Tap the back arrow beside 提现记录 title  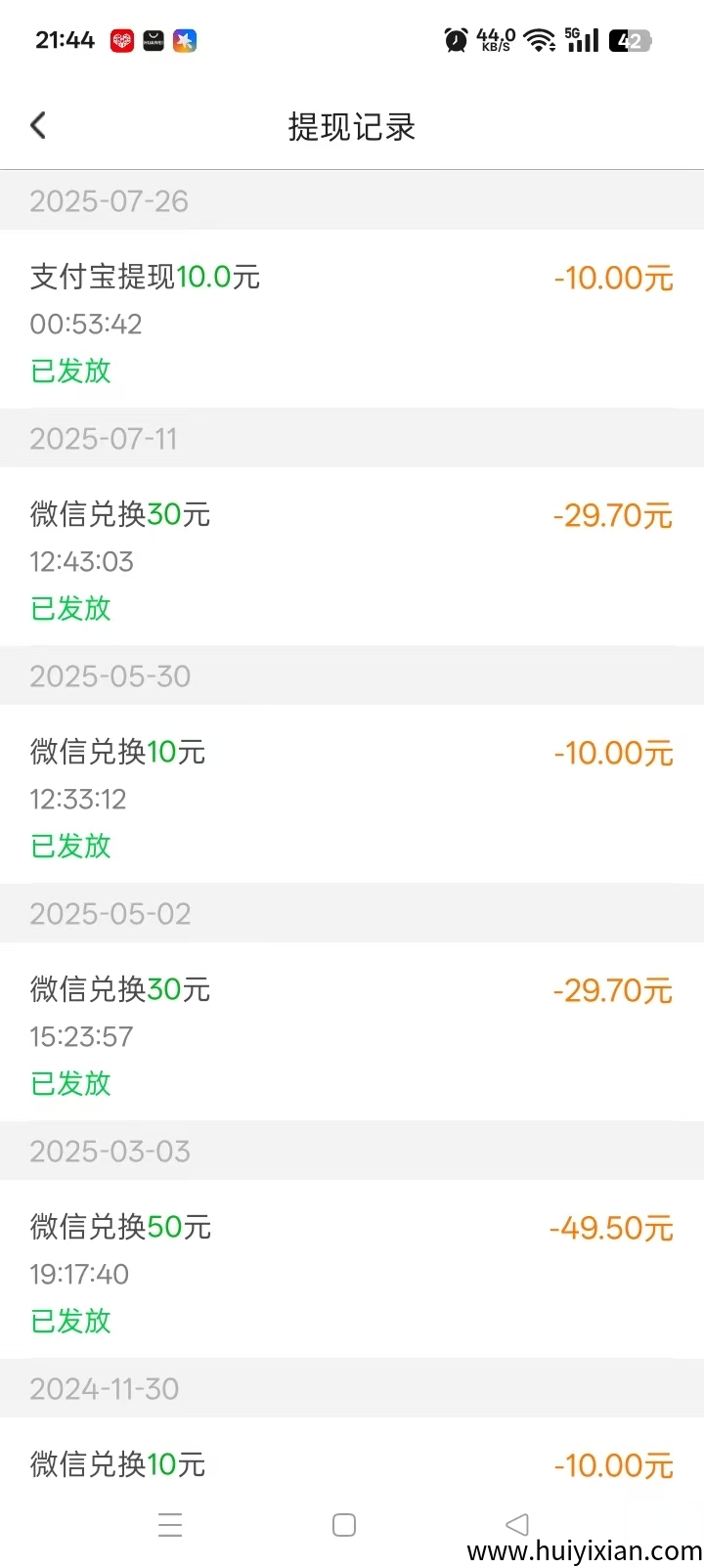click(38, 125)
